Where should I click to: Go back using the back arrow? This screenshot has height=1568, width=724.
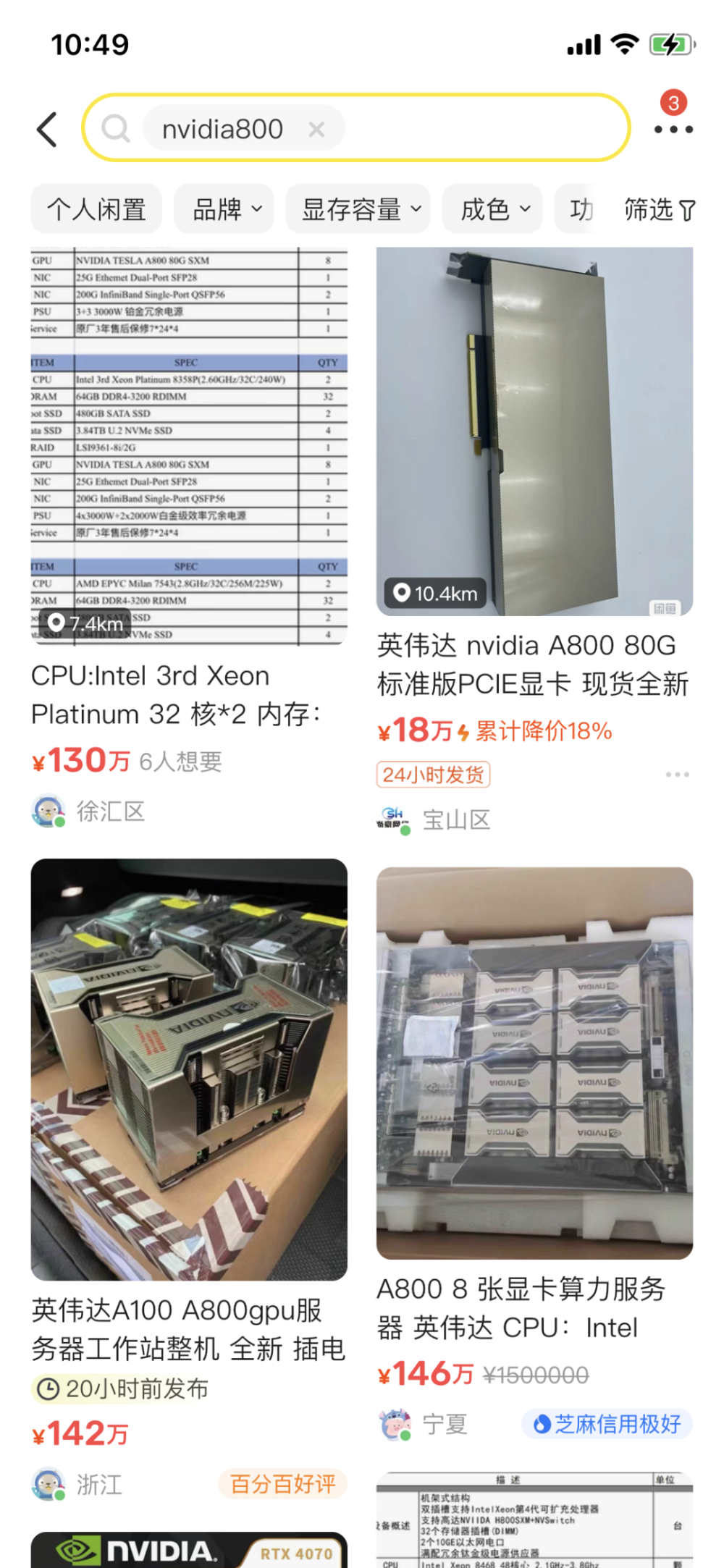pos(48,130)
